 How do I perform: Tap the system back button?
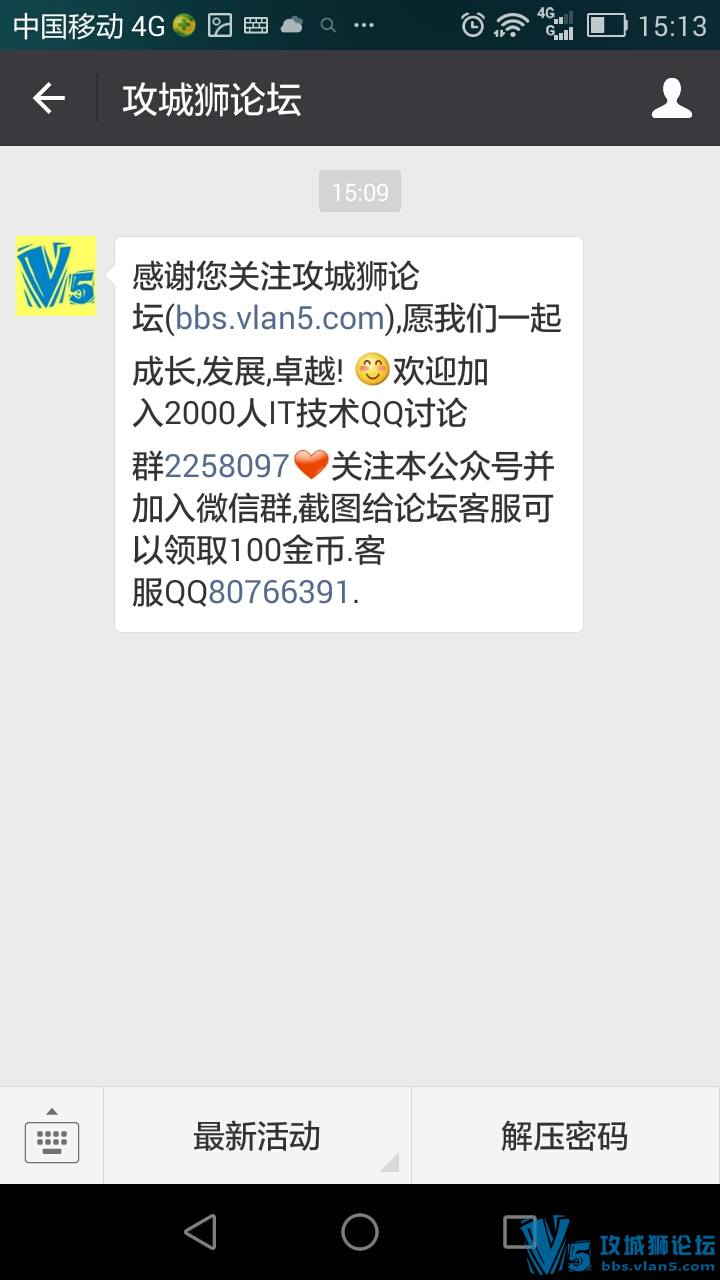(200, 1232)
